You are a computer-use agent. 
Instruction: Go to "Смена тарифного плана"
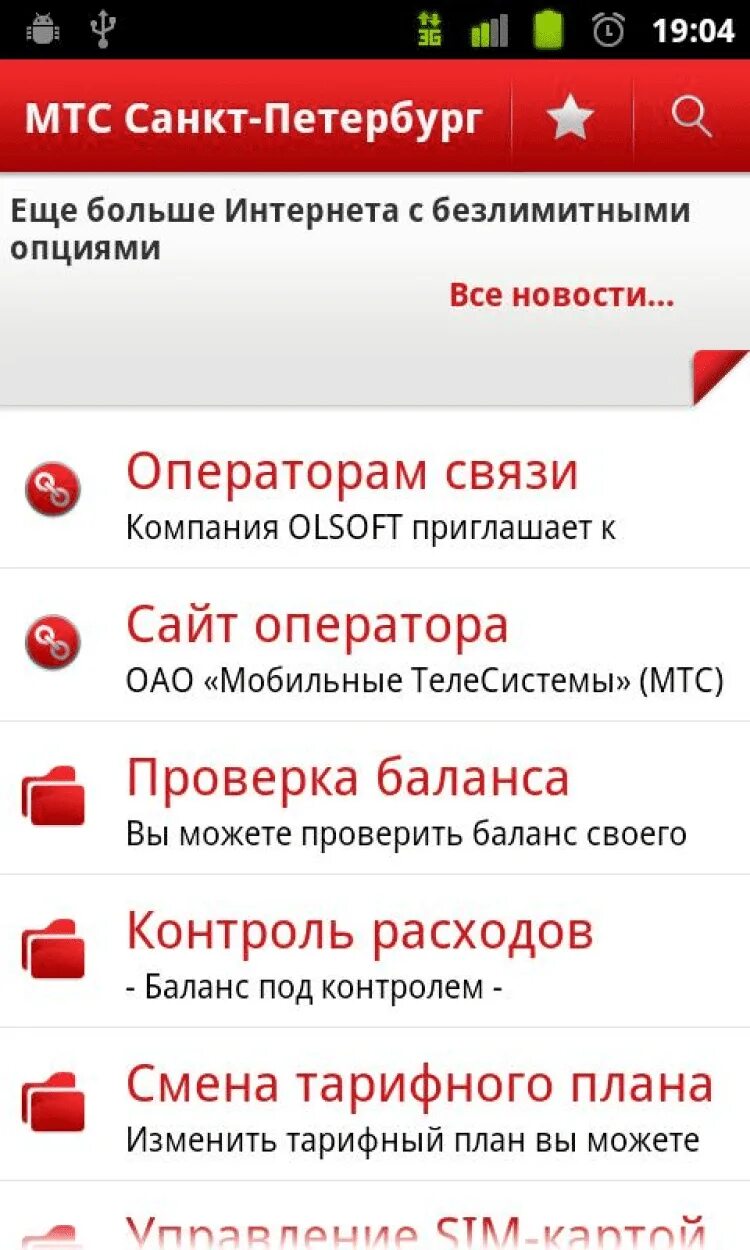[374, 1104]
